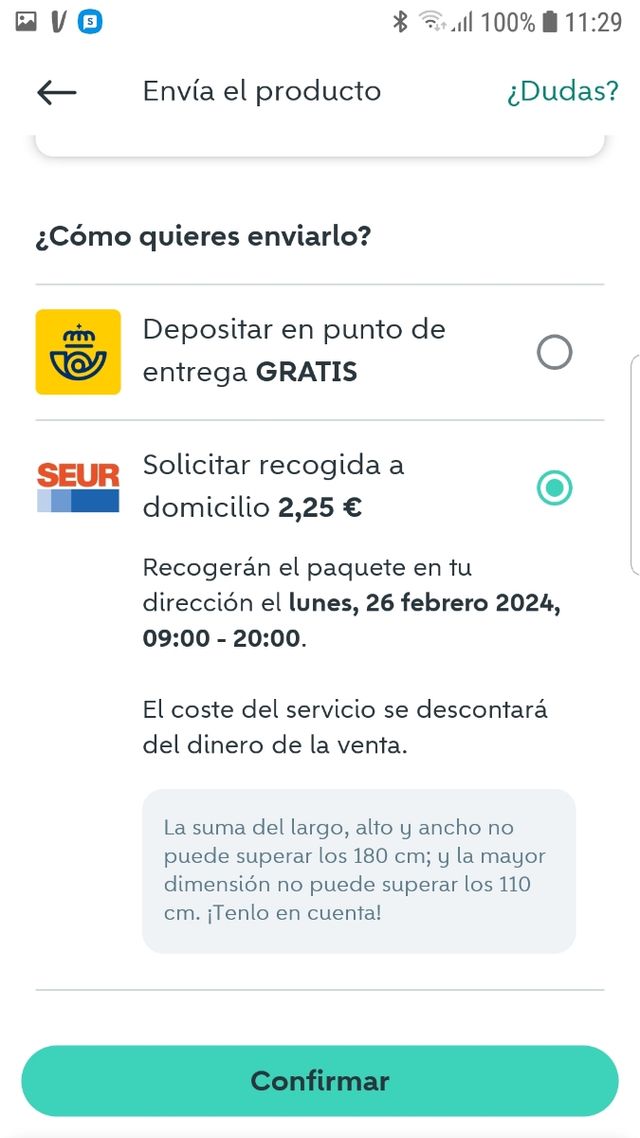Confirm the shipping method with Confirmar
The width and height of the screenshot is (640, 1138).
click(320, 1081)
